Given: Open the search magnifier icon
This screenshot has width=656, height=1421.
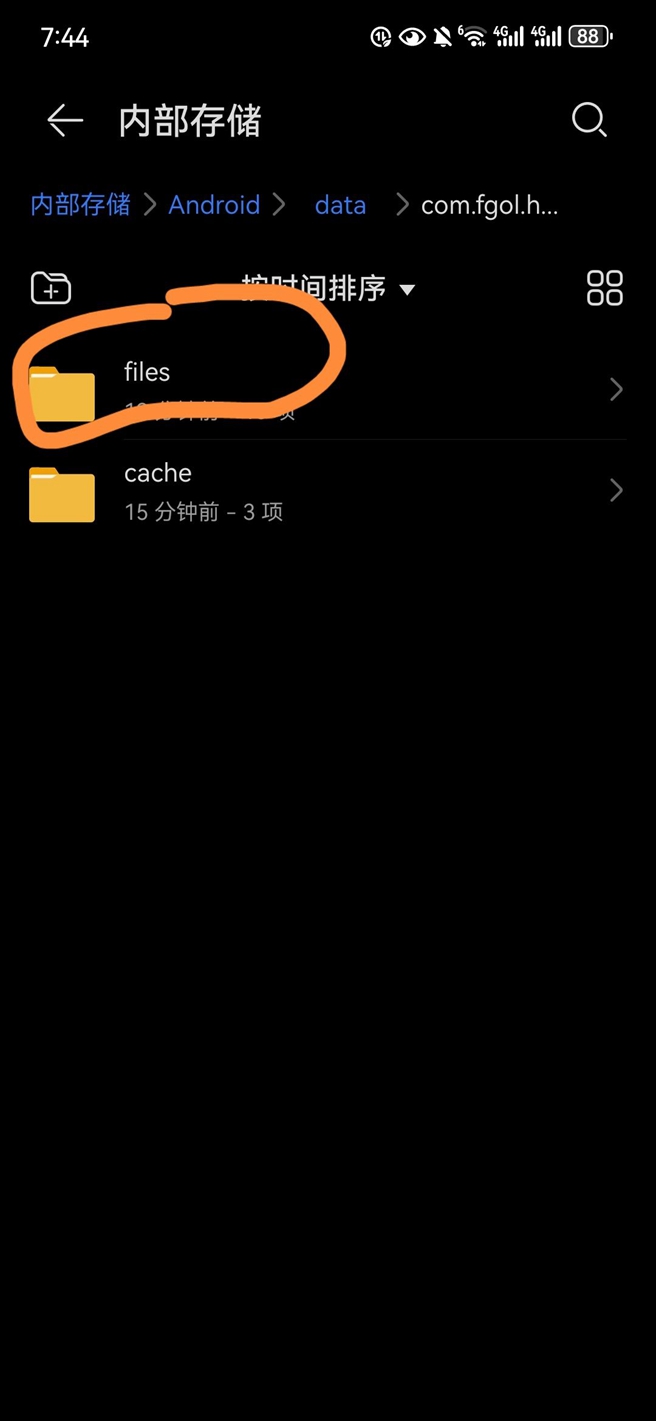Looking at the screenshot, I should tap(588, 121).
